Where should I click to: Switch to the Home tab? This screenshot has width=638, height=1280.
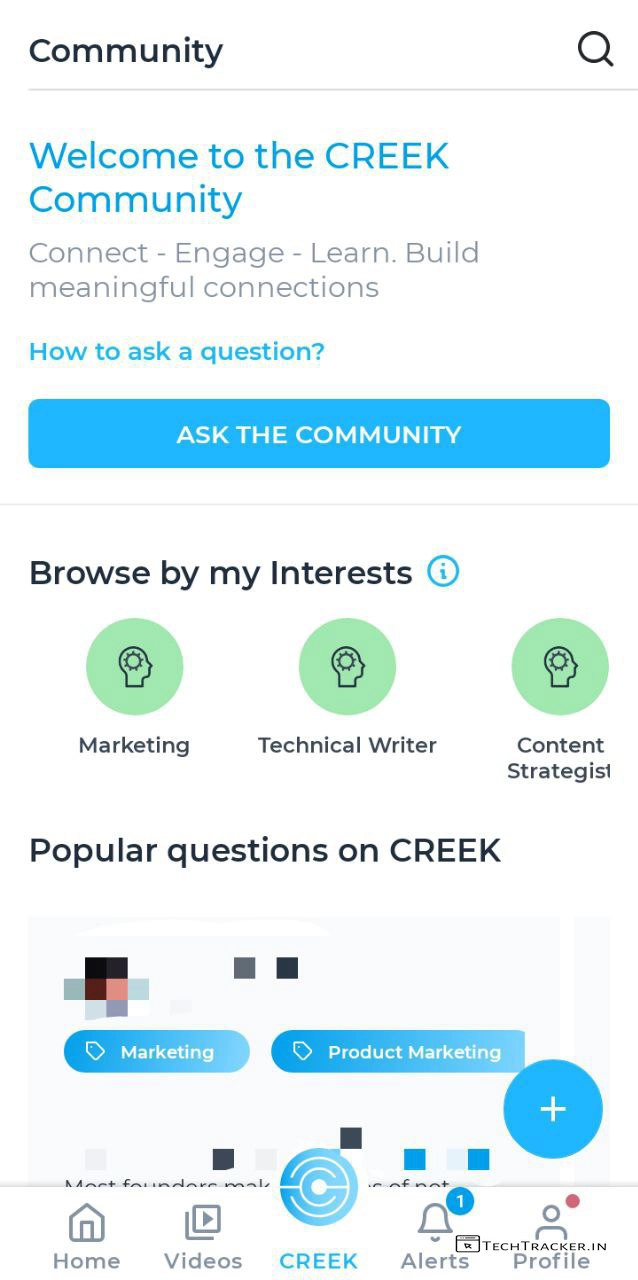click(86, 1236)
